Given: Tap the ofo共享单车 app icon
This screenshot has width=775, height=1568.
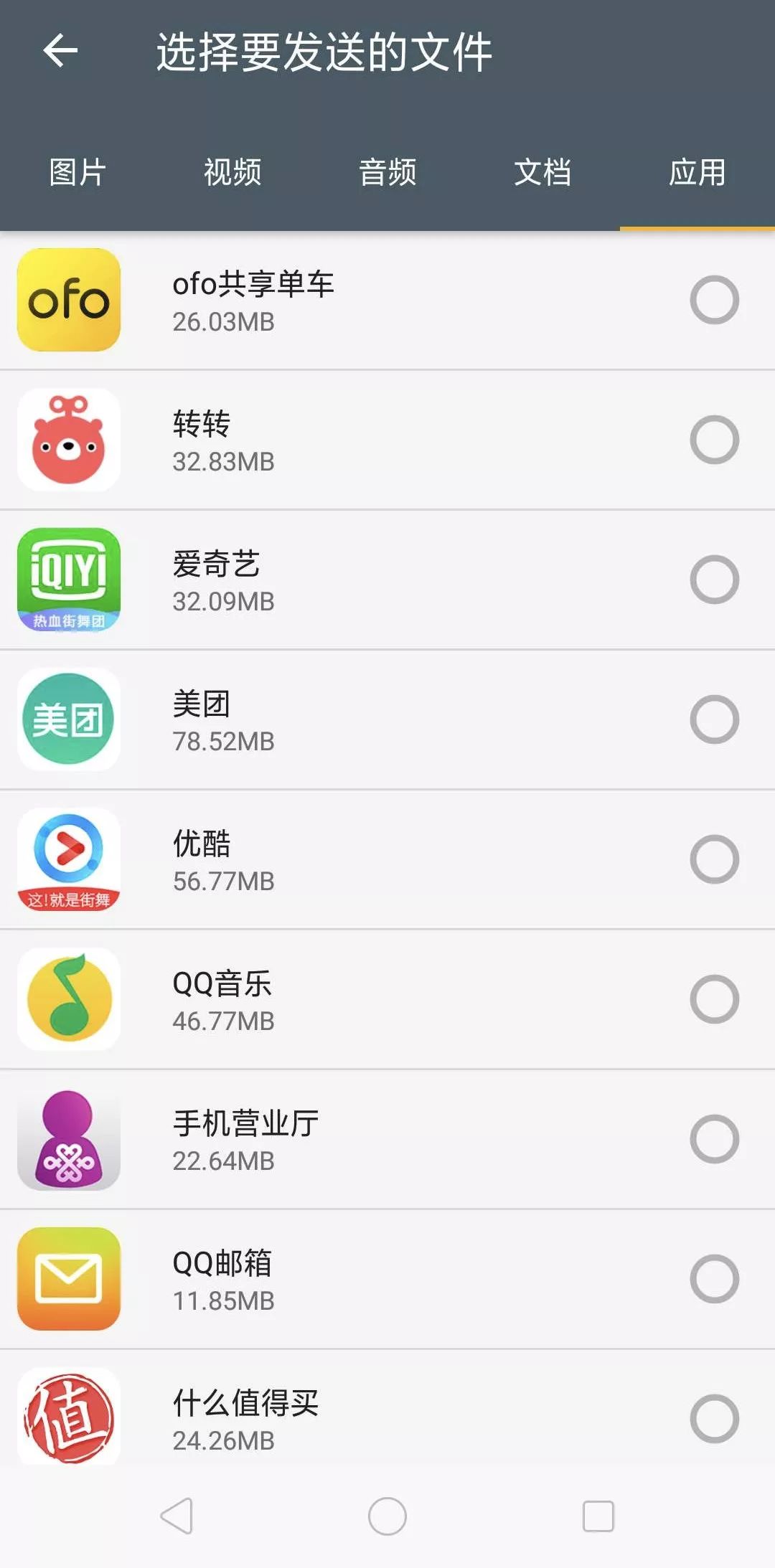Looking at the screenshot, I should pos(68,301).
